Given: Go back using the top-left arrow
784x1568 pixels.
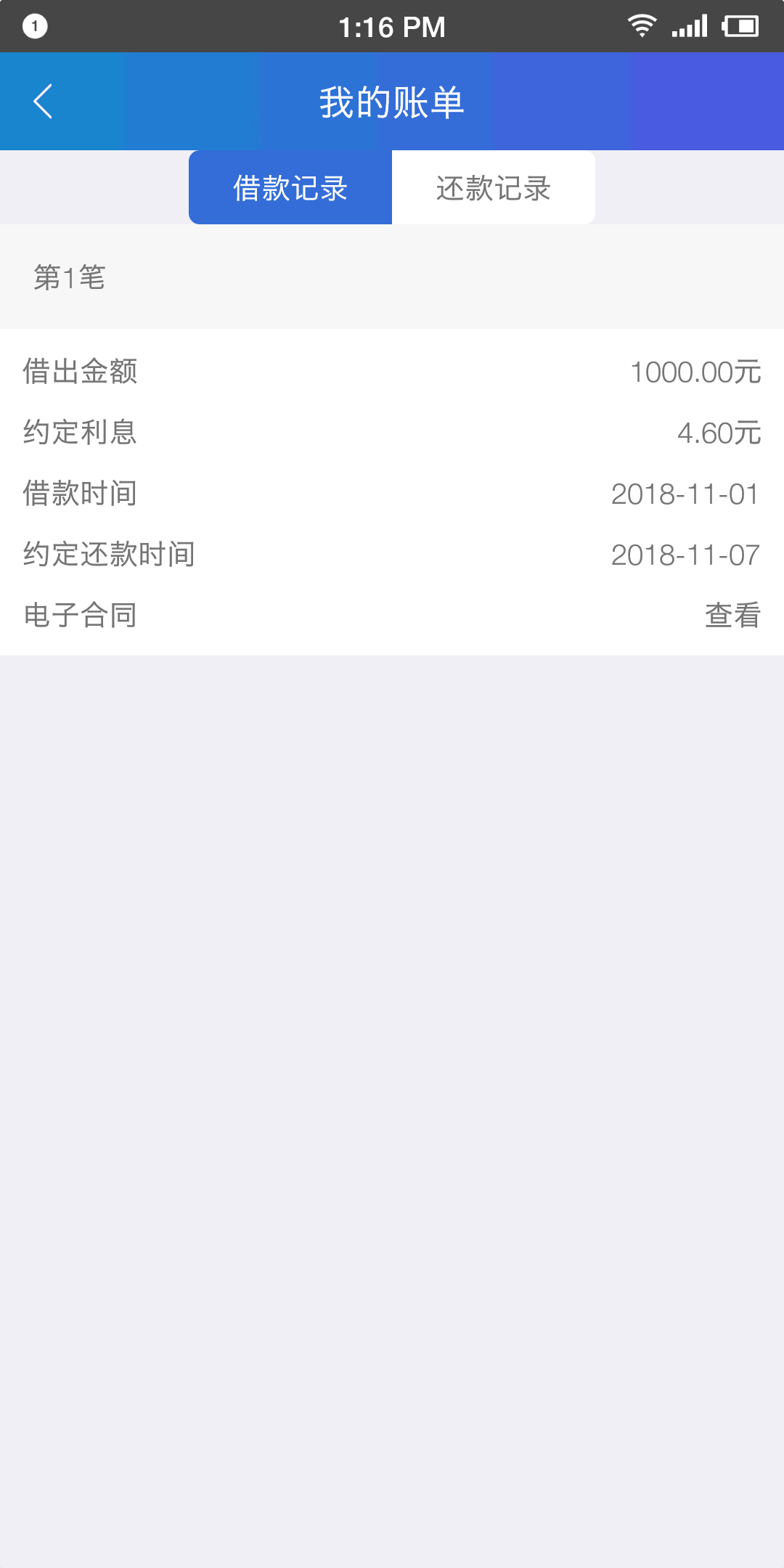Looking at the screenshot, I should tap(43, 101).
